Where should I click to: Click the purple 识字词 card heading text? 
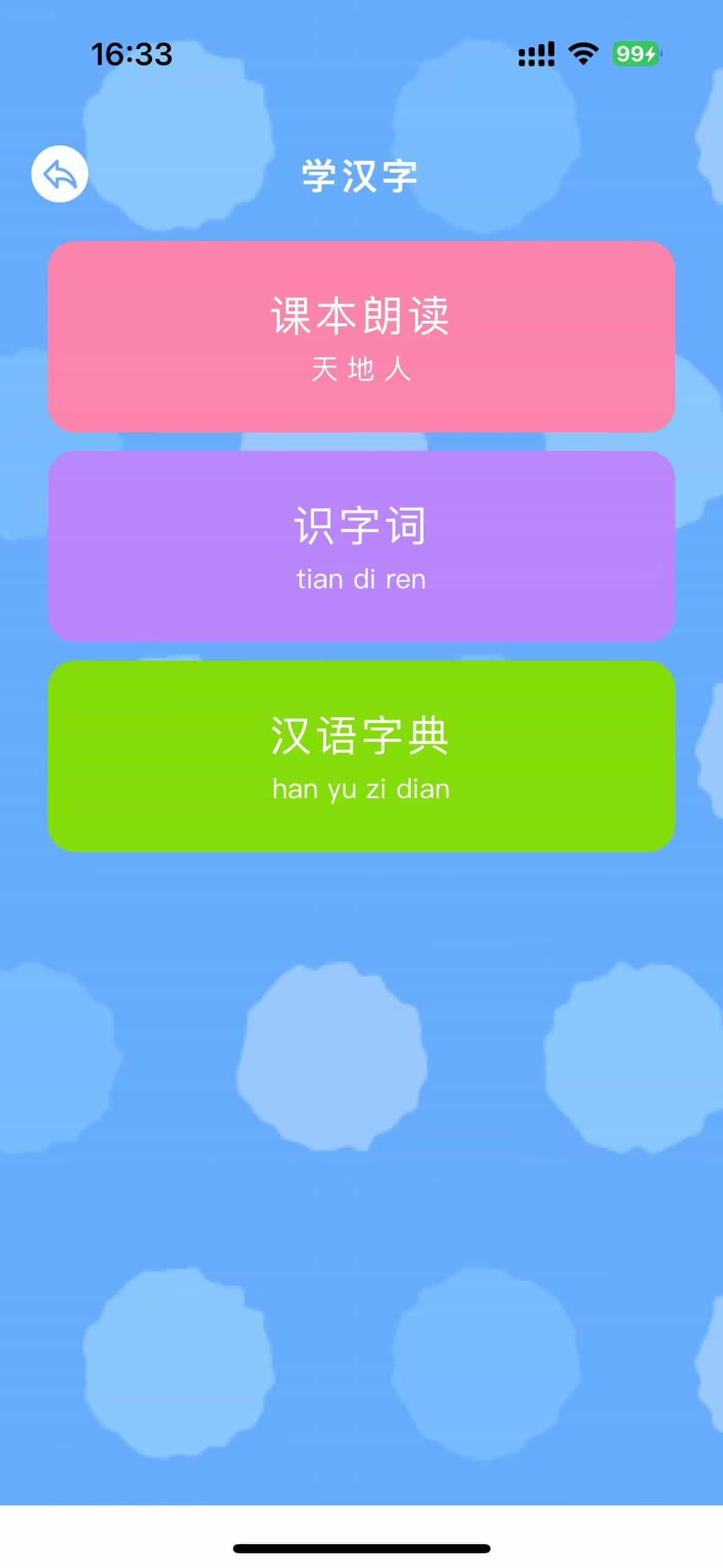point(361,526)
